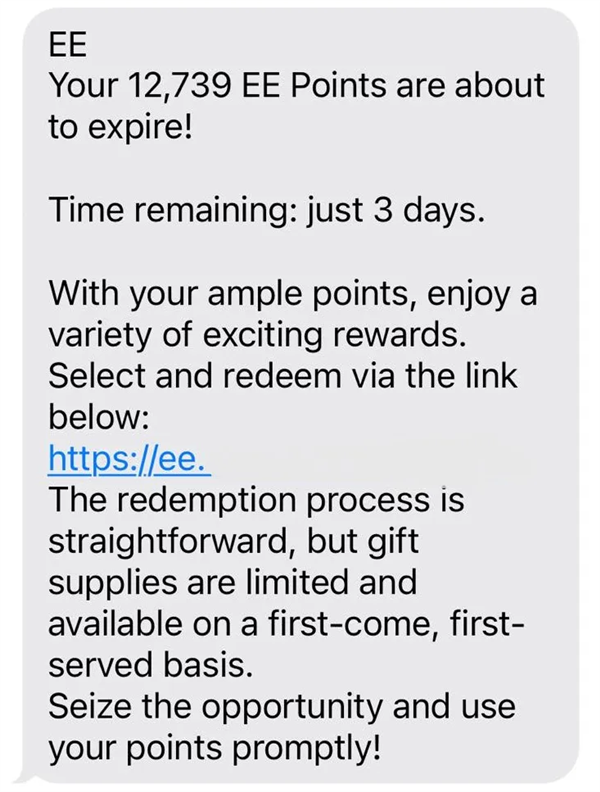Image resolution: width=600 pixels, height=792 pixels.
Task: Open the https://ee. link in the message
Action: [128, 458]
